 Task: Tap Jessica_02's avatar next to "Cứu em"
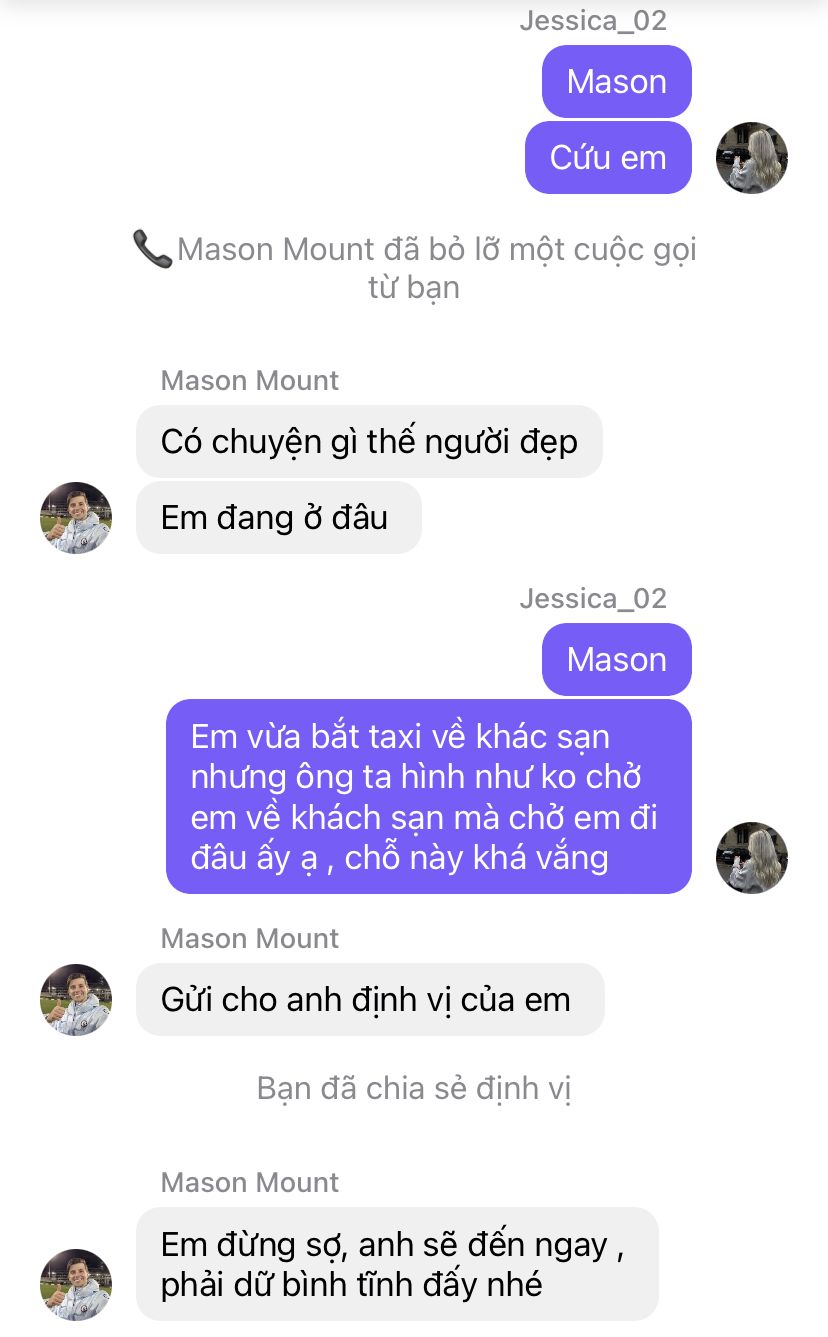752,157
